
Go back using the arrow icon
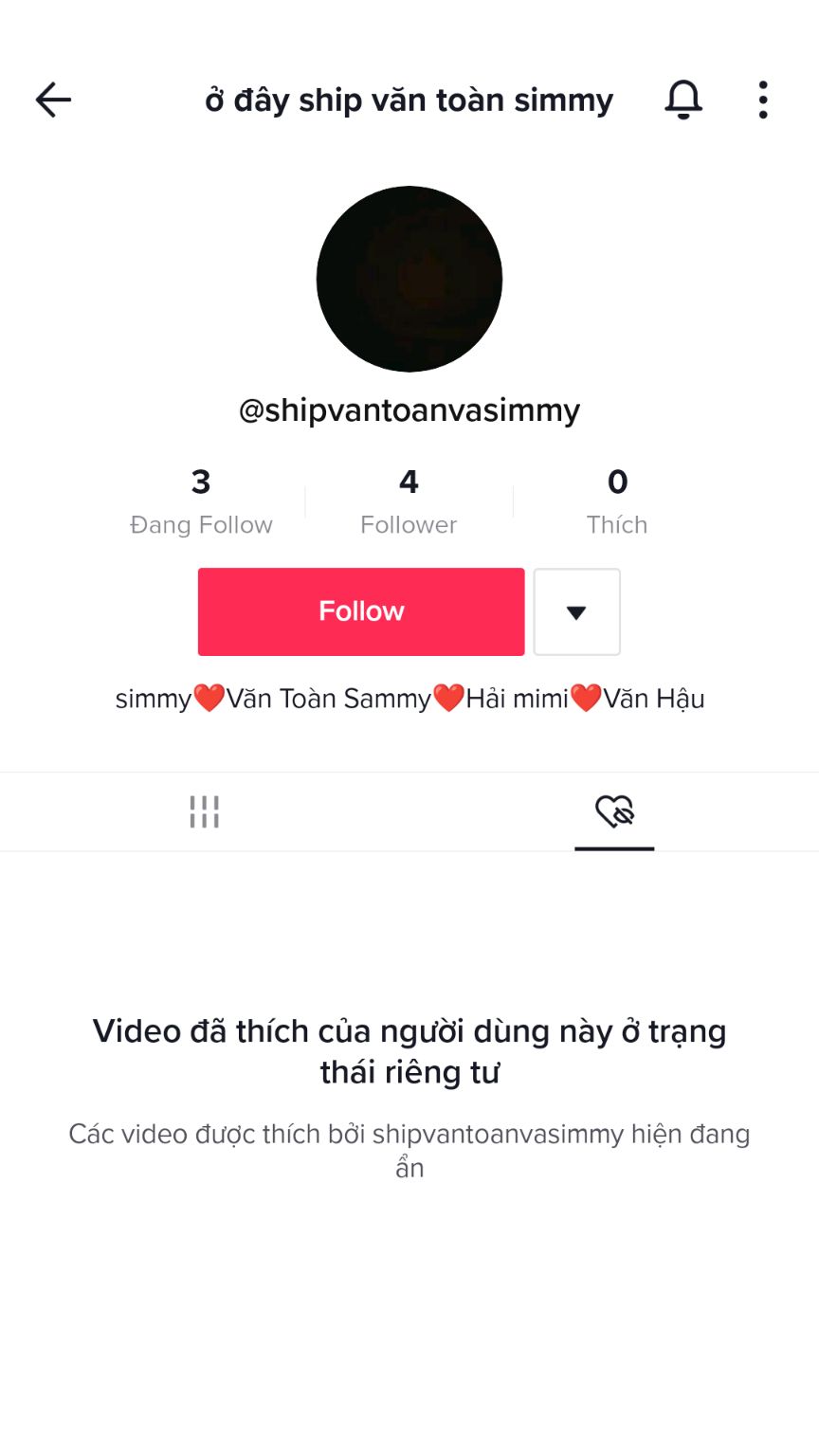[x=53, y=100]
